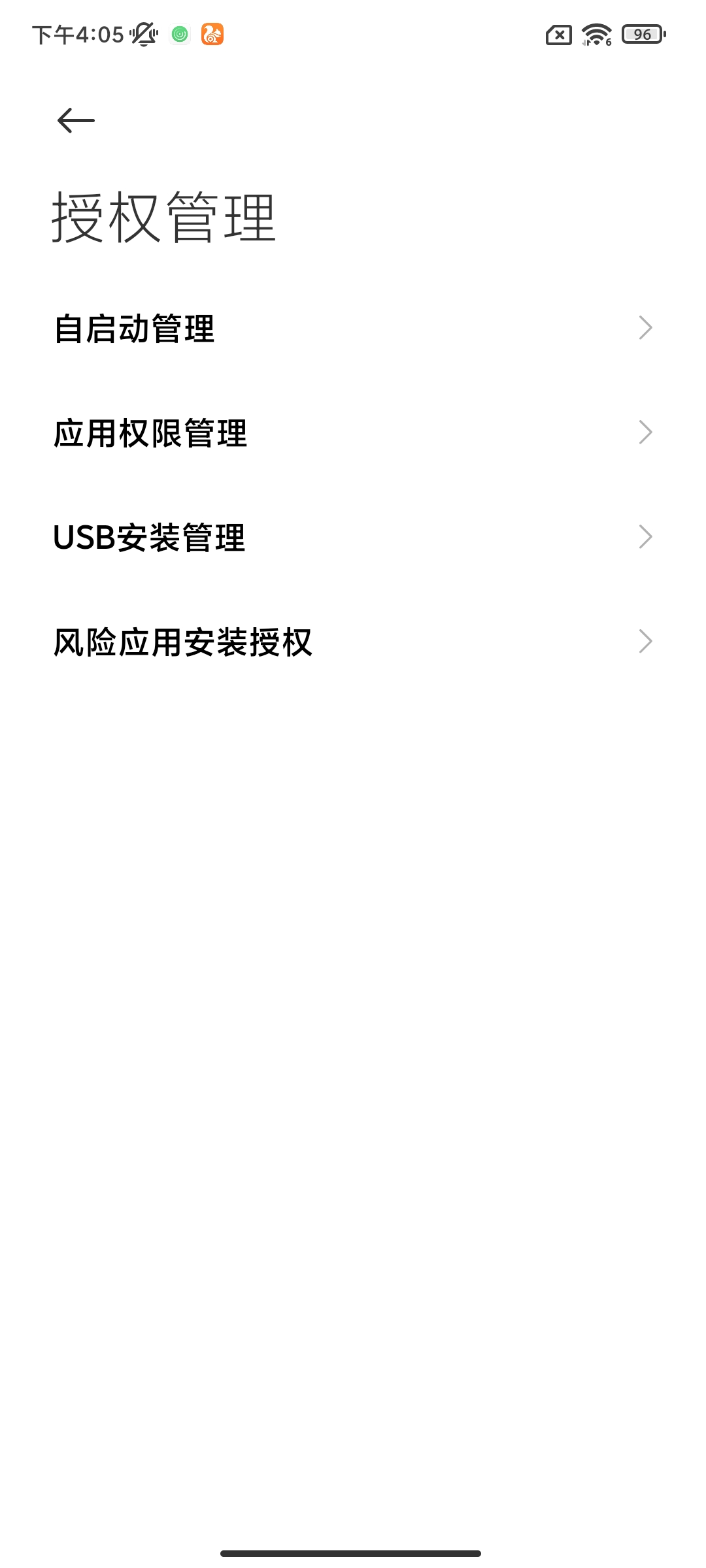
Task: Expand the chevron next to 应用权限管理
Action: coord(645,431)
